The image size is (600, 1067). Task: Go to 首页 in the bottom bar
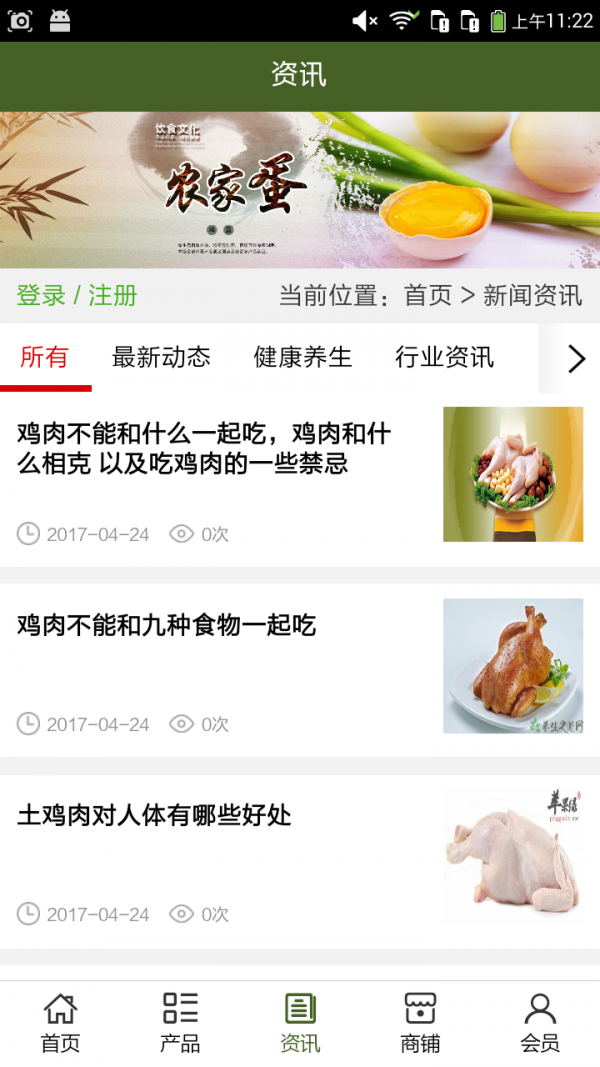pyautogui.click(x=60, y=1023)
